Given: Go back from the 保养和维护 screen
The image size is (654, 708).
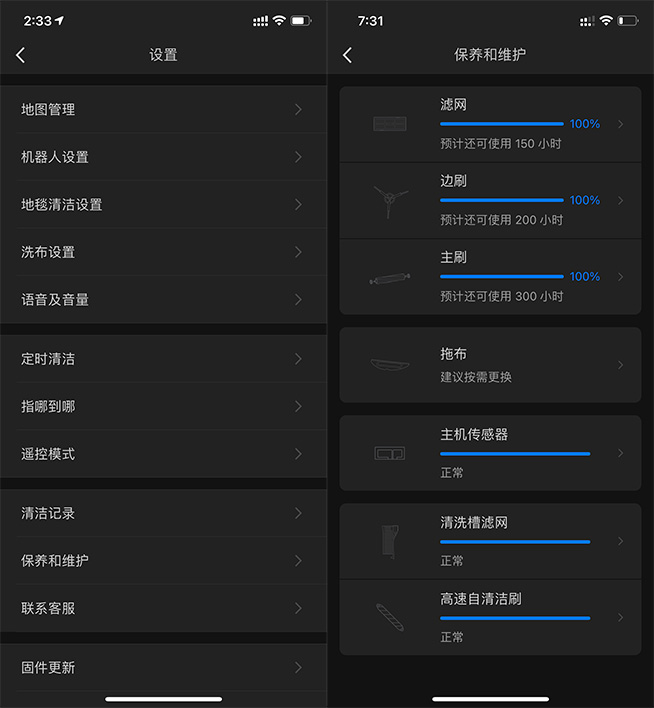Looking at the screenshot, I should coord(347,56).
